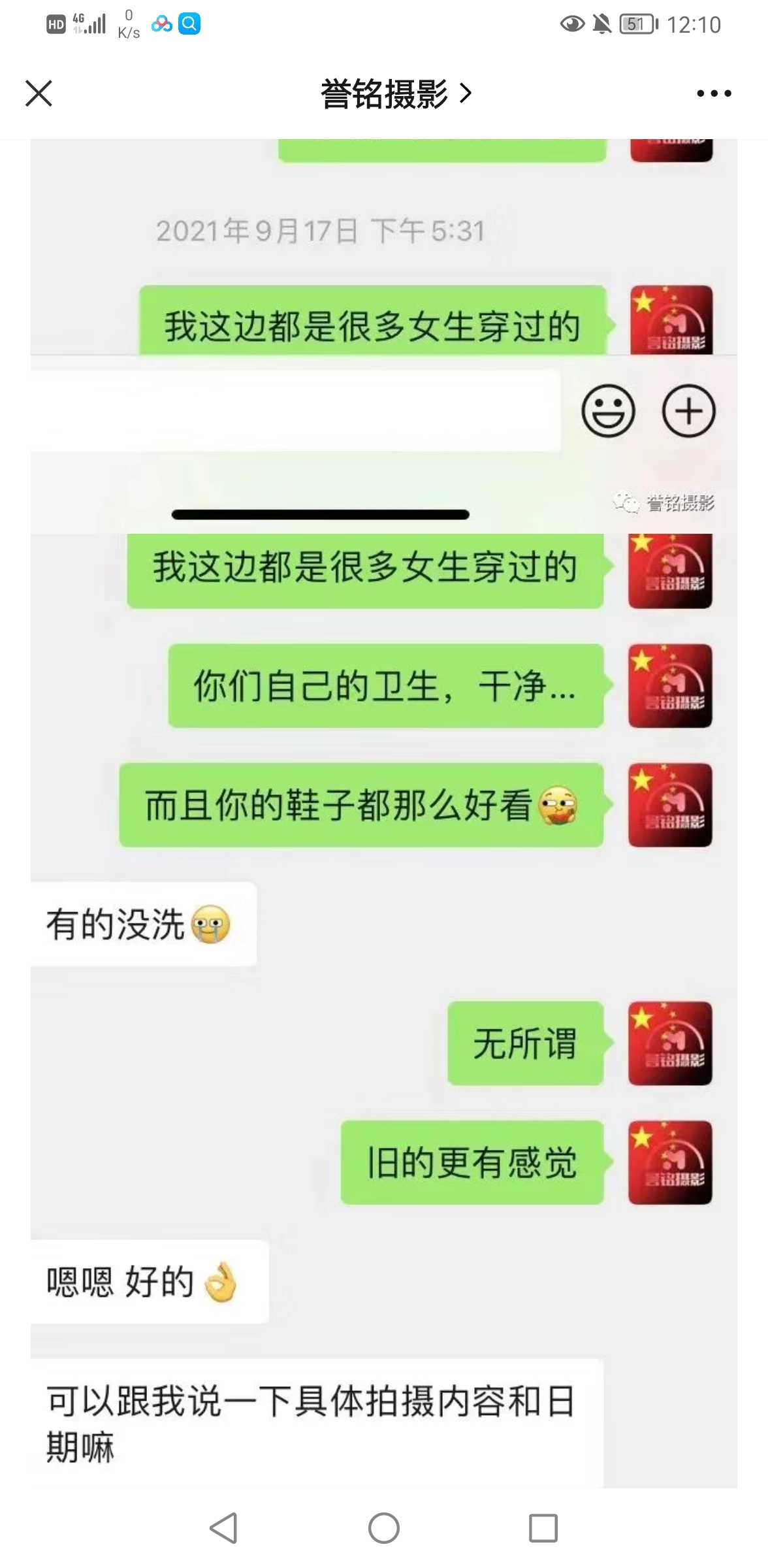Screen dimensions: 768x1568
Task: Expand chat details via chevron after 誉铭摄影
Action: coord(465,93)
